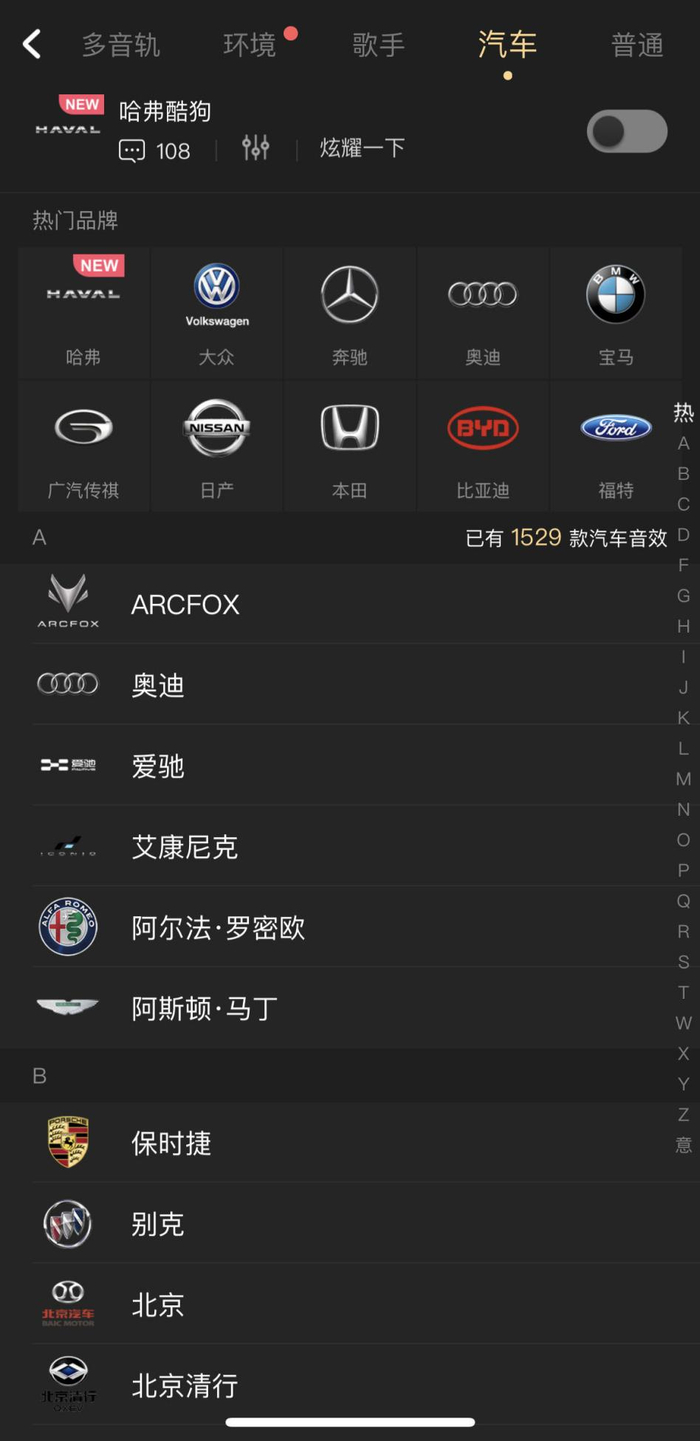
Task: Switch to the 环境 tab
Action: click(250, 45)
